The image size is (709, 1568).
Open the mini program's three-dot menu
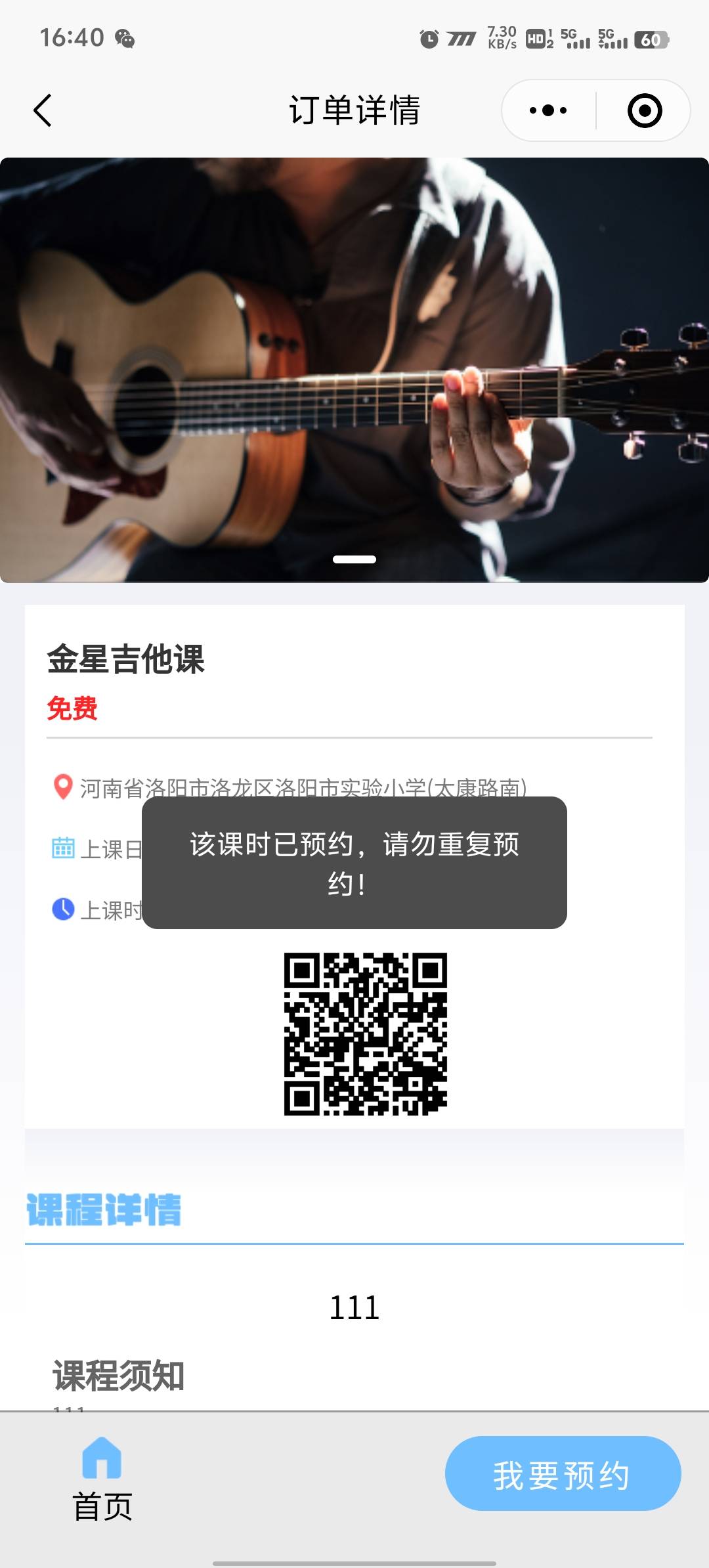[548, 110]
